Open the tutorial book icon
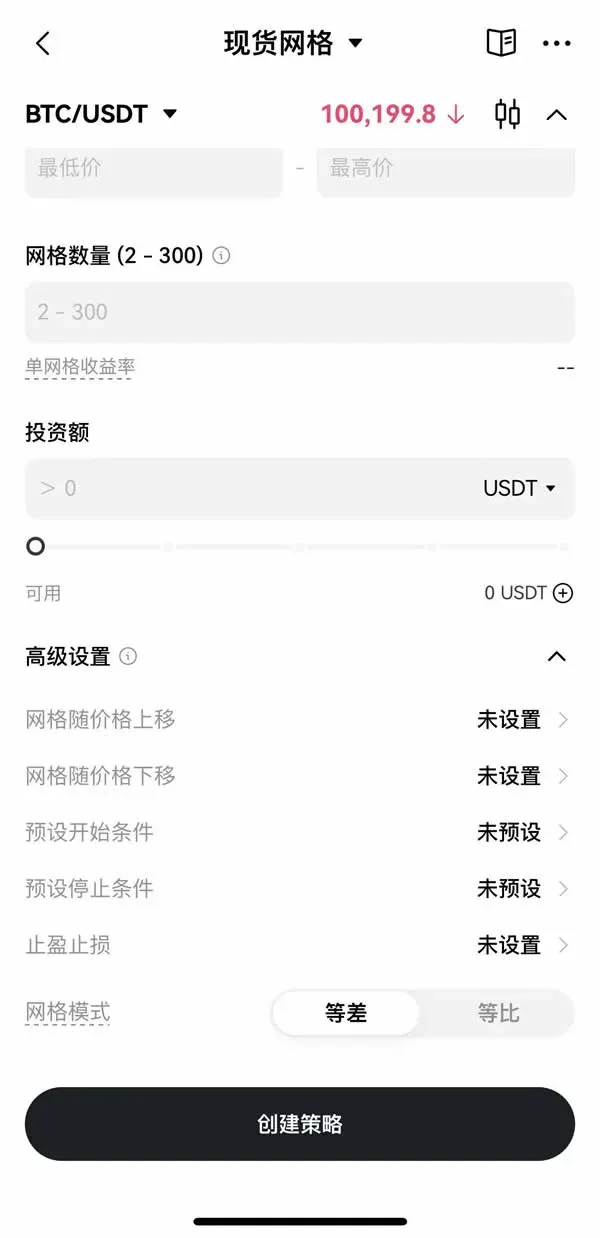Image resolution: width=600 pixels, height=1238 pixels. (501, 43)
